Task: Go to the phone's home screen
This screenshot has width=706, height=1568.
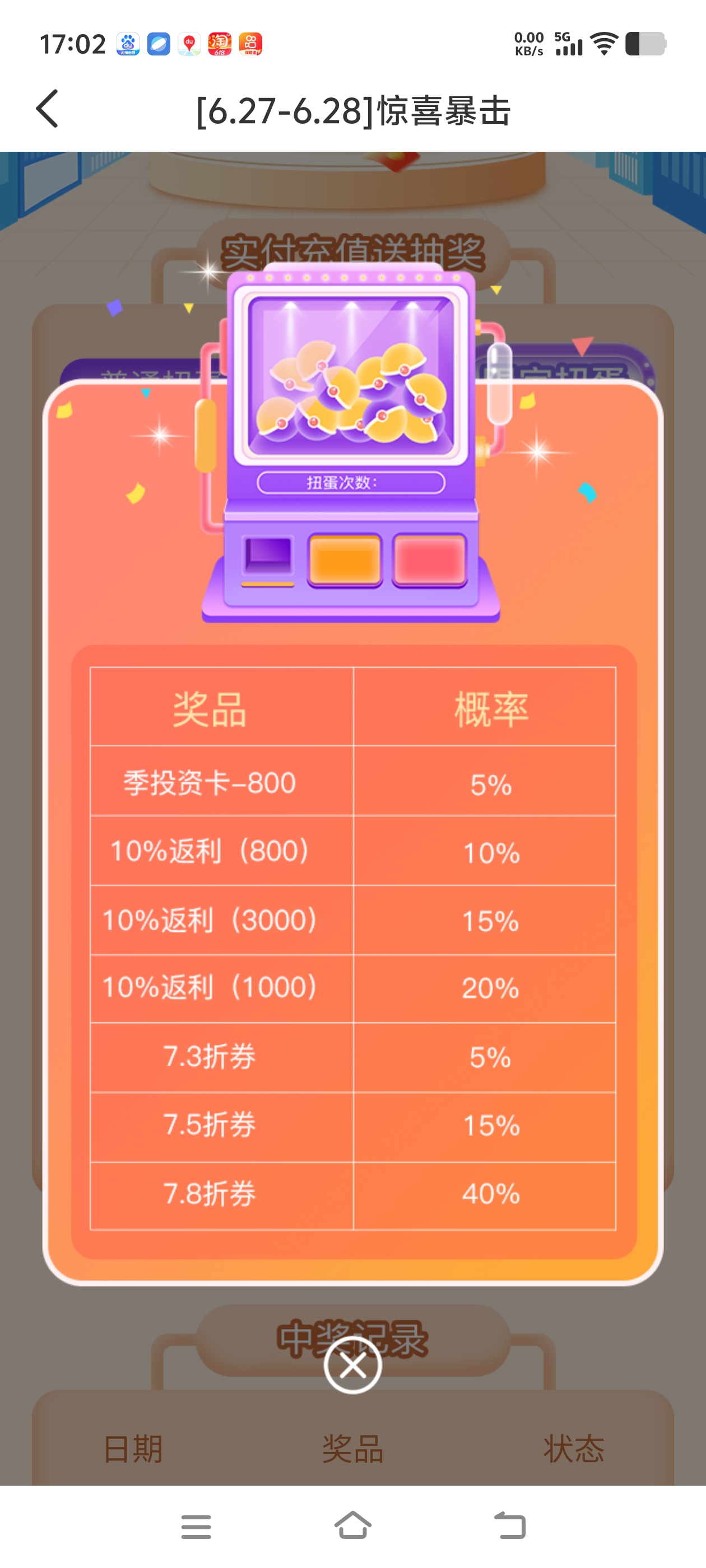Action: tap(352, 1525)
